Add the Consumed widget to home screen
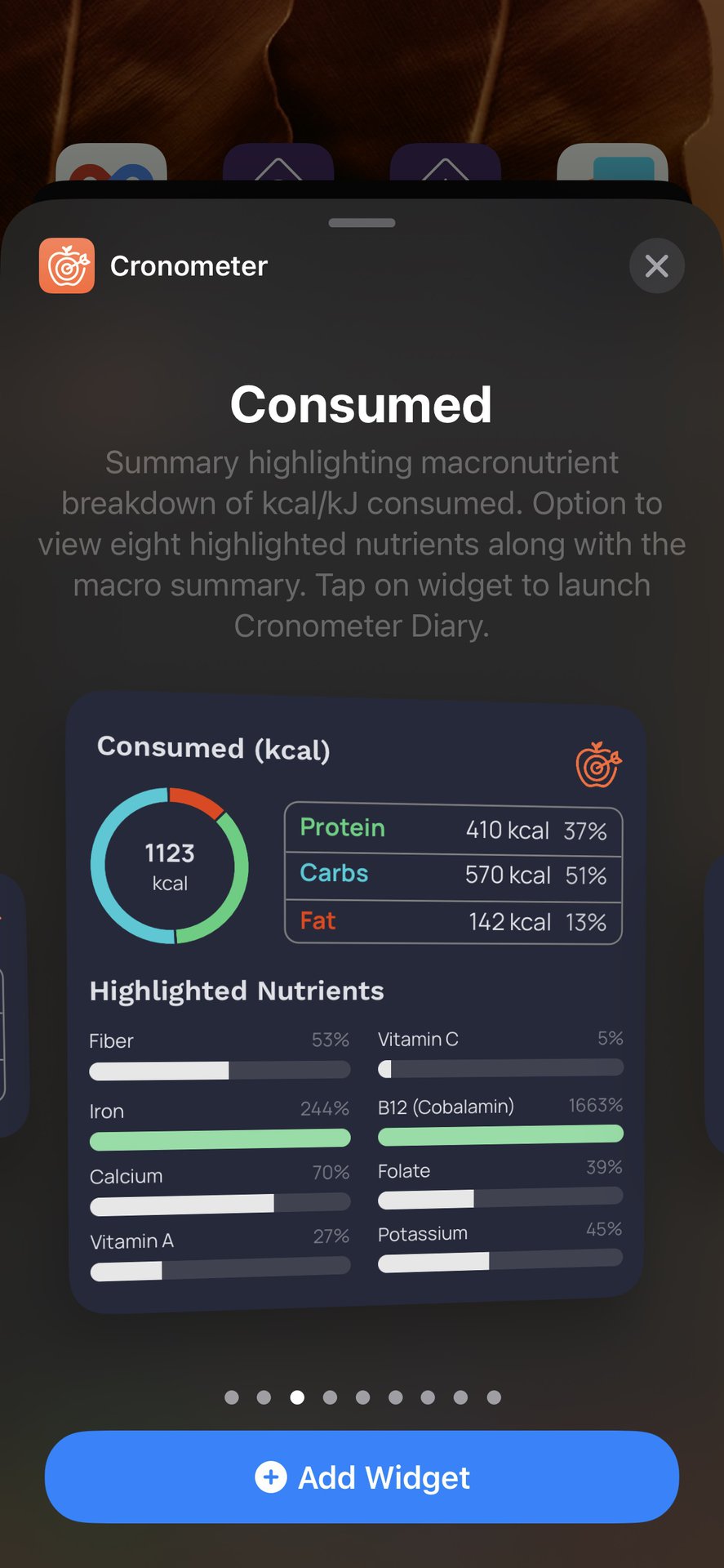 click(x=362, y=1477)
